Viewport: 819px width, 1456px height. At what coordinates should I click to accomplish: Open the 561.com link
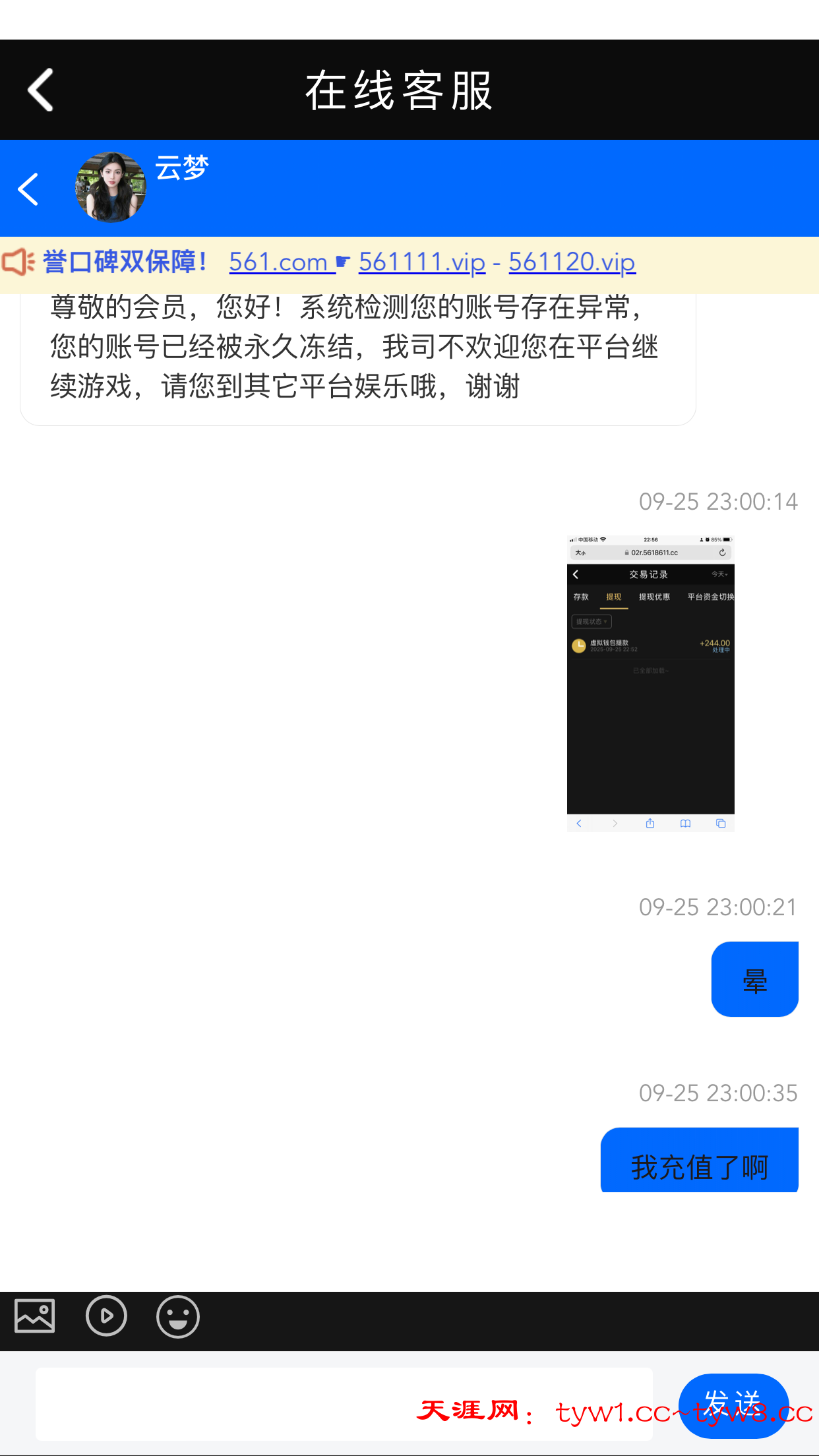pyautogui.click(x=279, y=262)
